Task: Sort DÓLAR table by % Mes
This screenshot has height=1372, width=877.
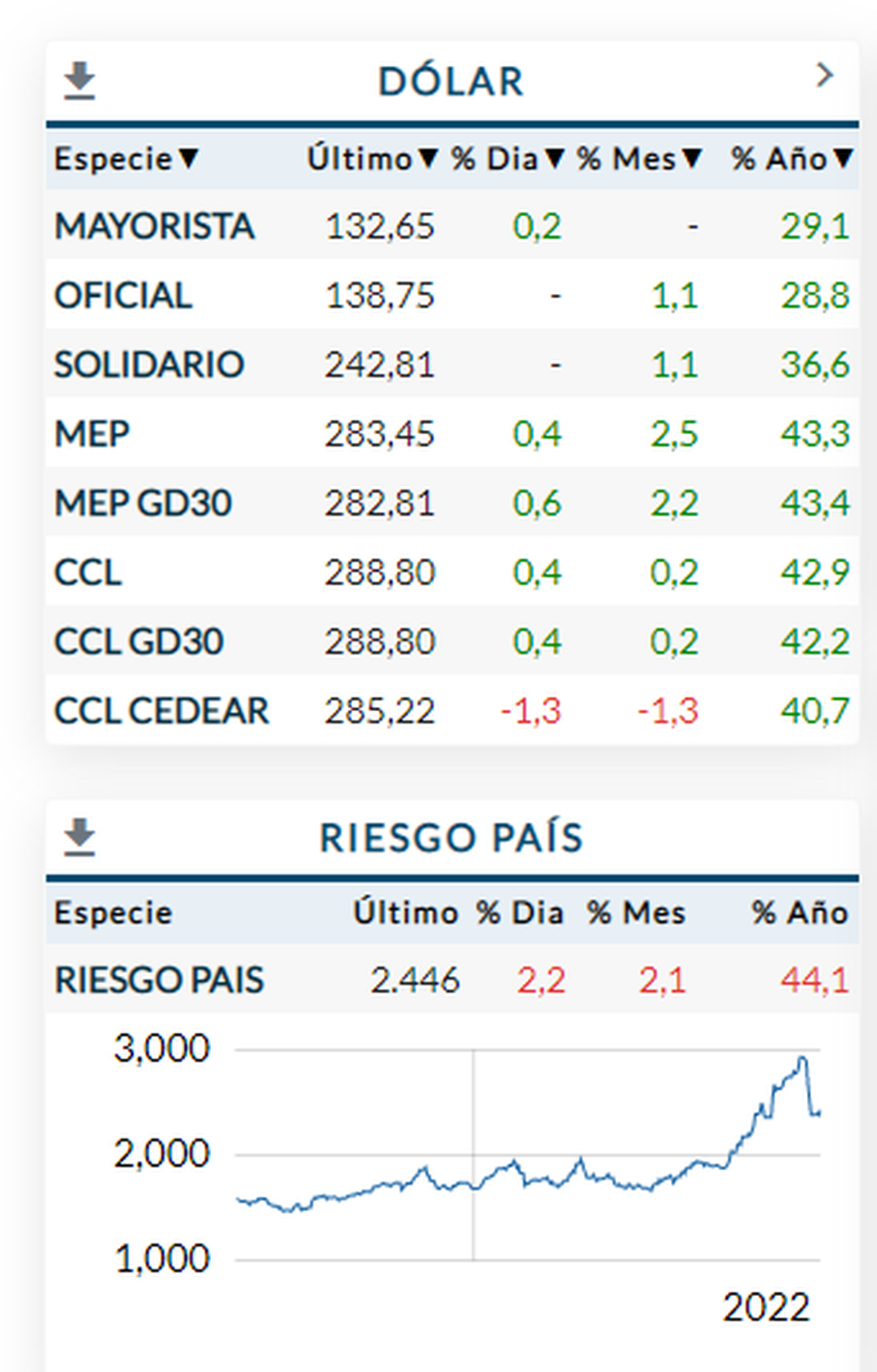Action: [x=639, y=159]
